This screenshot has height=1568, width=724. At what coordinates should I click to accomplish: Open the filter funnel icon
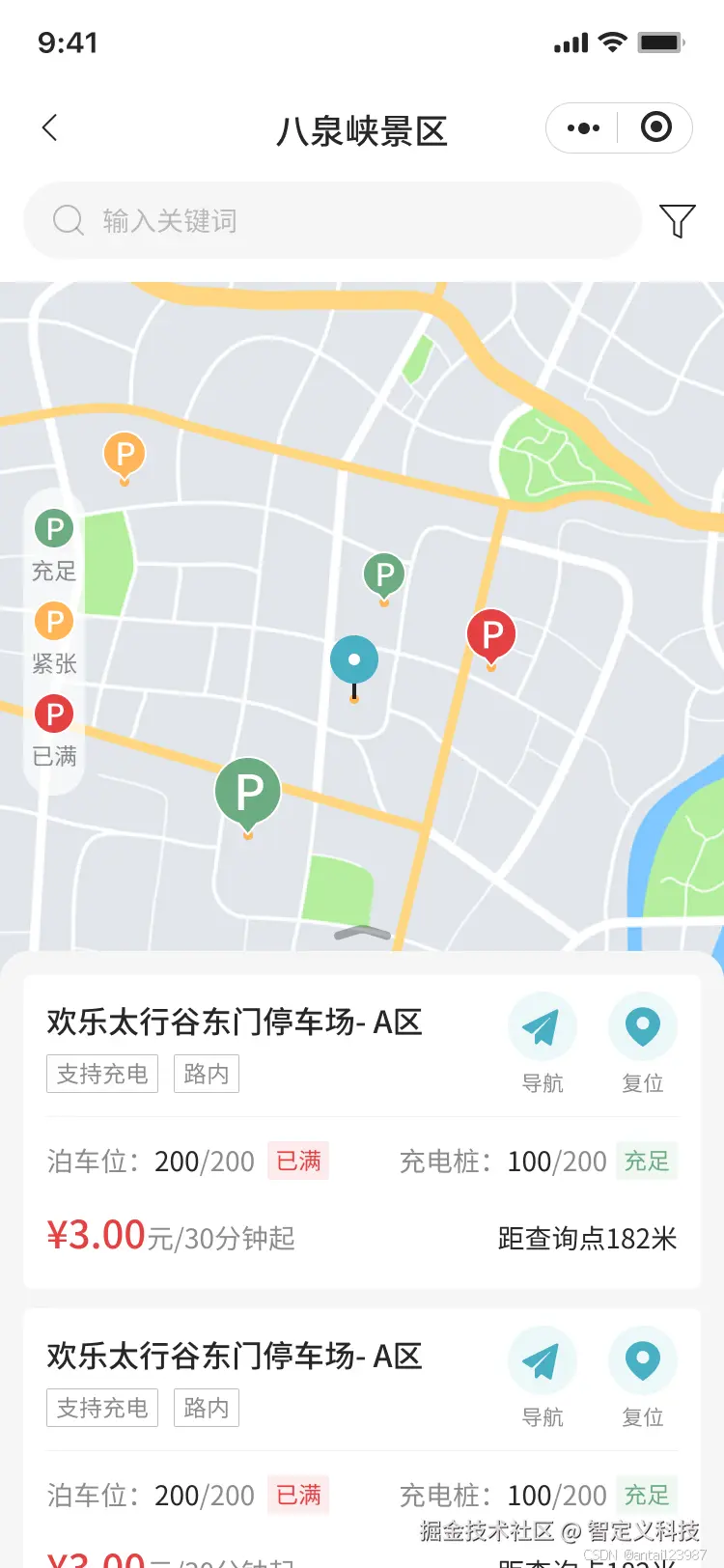[x=677, y=221]
